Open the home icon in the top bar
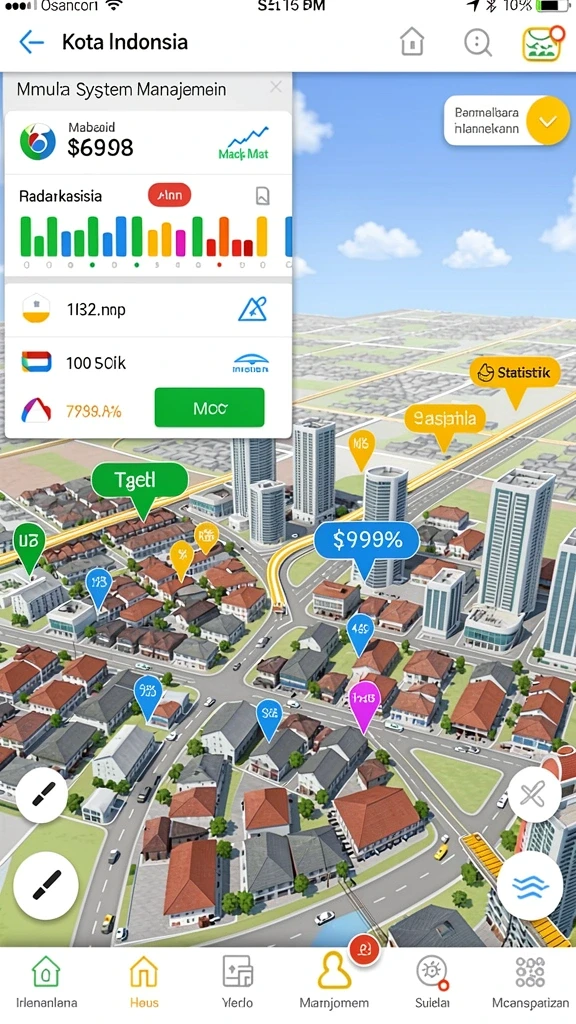Viewport: 576px width, 1024px height. pos(411,42)
